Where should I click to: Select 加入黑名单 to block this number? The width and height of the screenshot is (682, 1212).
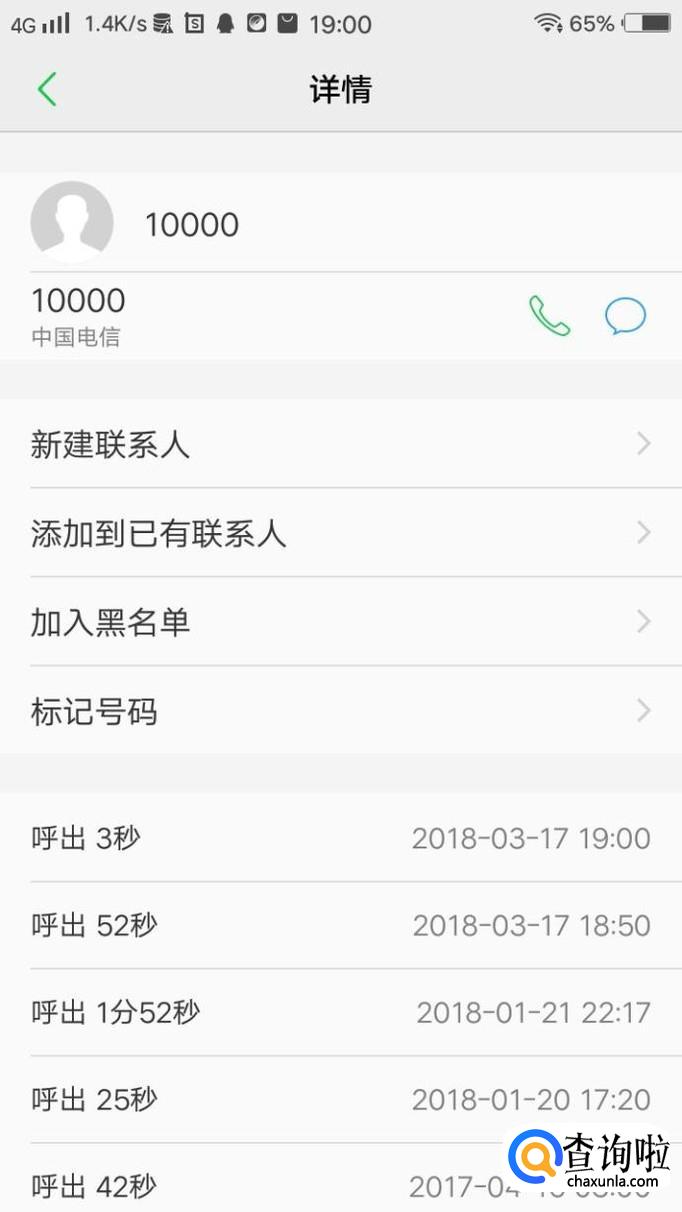coord(340,622)
